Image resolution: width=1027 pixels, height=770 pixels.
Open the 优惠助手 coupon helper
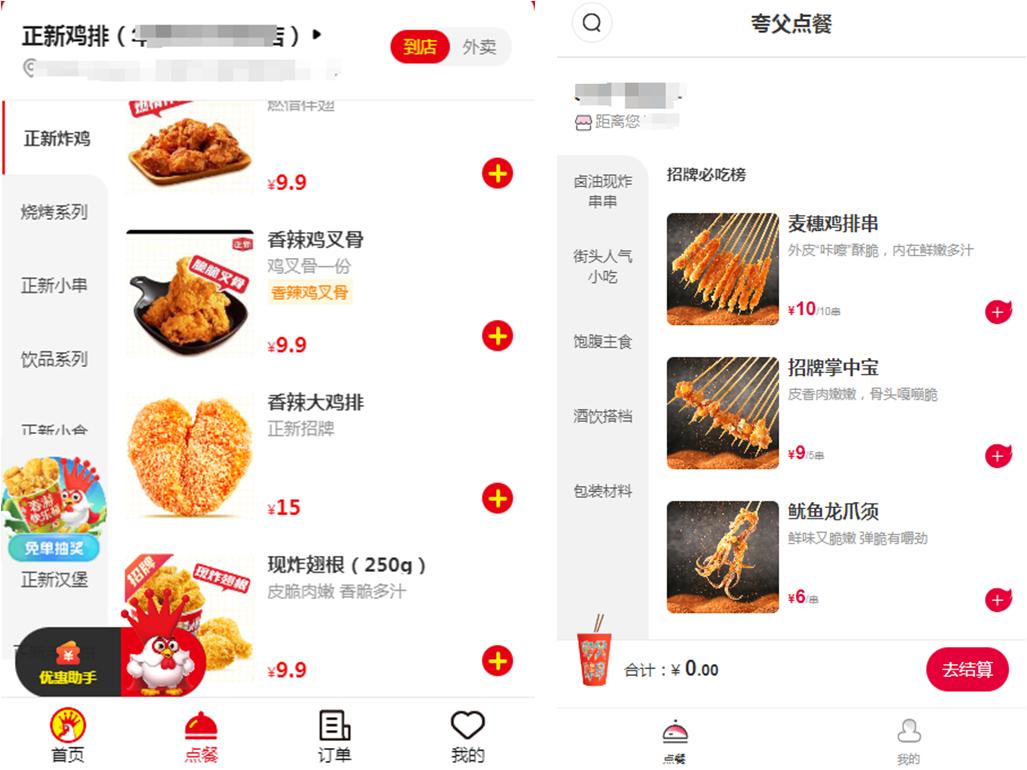[x=68, y=665]
